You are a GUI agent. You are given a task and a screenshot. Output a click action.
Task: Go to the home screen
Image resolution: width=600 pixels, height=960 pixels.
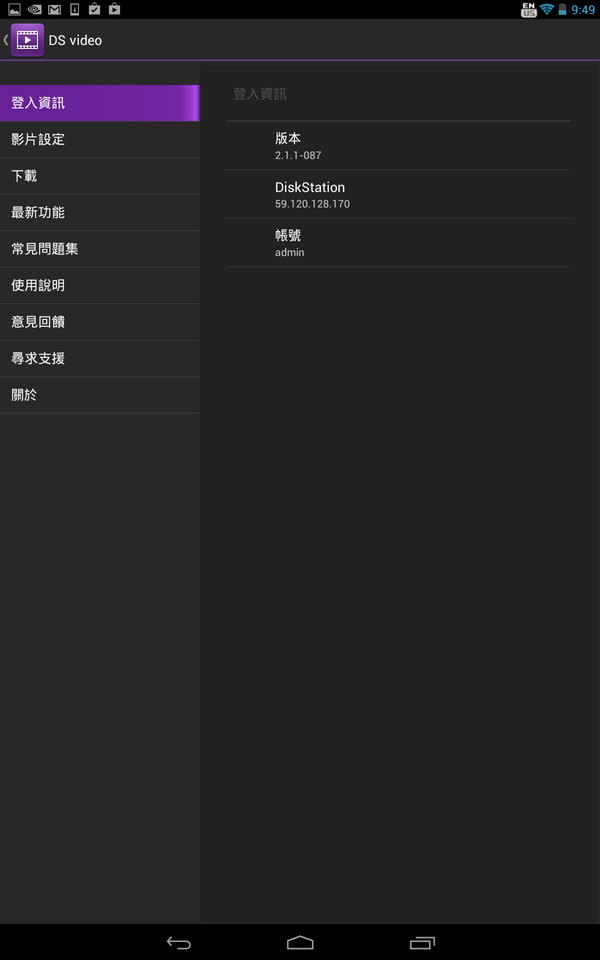300,942
